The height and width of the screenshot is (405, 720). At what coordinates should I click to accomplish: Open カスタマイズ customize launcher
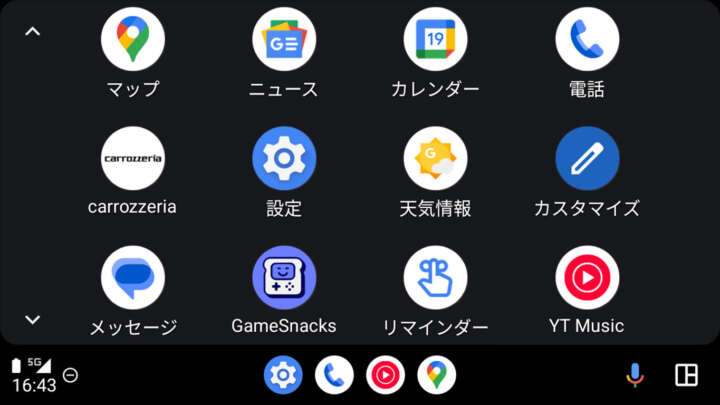[x=587, y=159]
